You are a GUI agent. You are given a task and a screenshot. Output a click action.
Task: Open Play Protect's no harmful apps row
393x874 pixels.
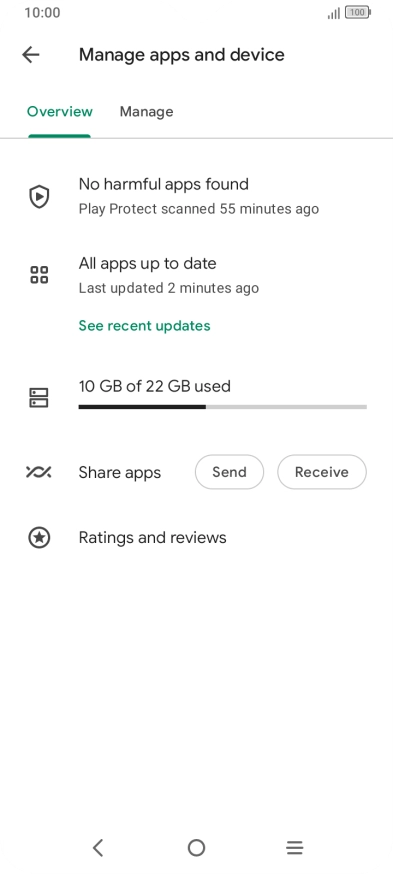[x=196, y=197]
